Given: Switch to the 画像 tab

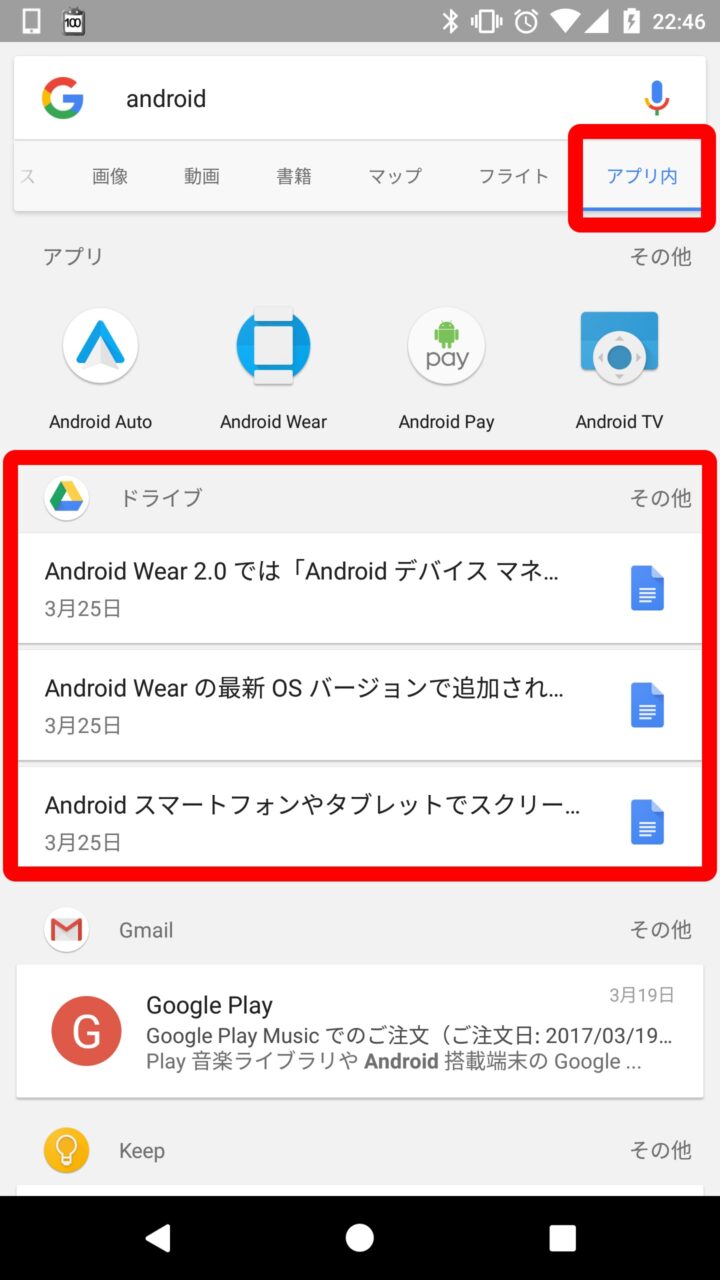Looking at the screenshot, I should coord(110,176).
